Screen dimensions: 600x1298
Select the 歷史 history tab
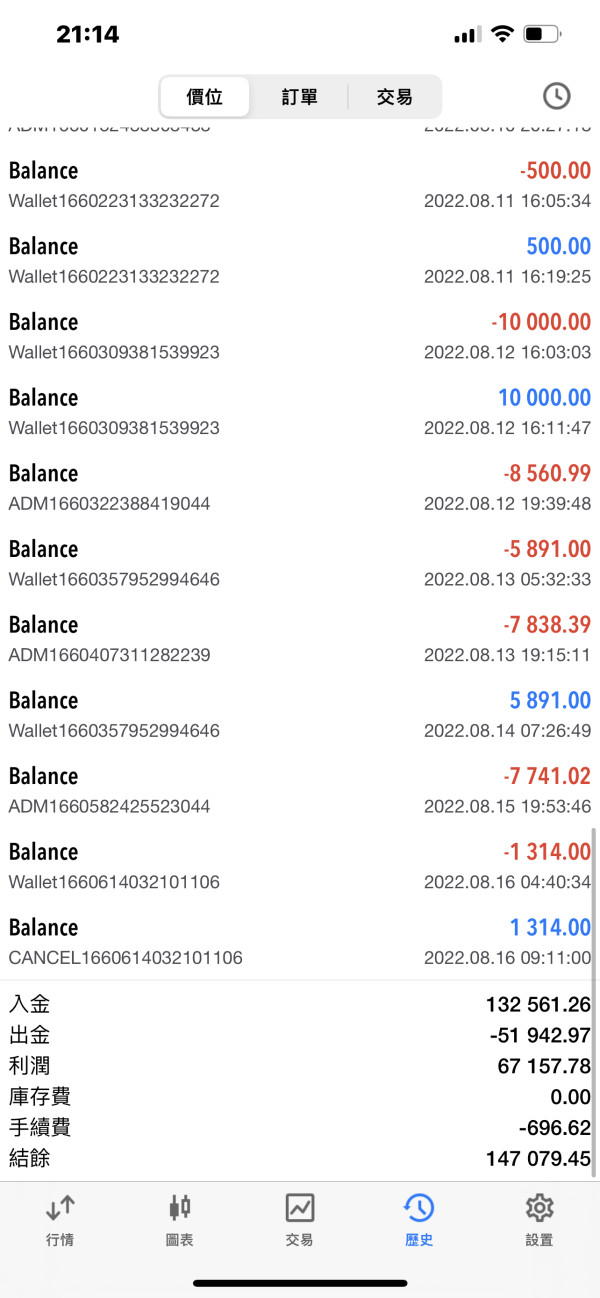[x=419, y=1219]
